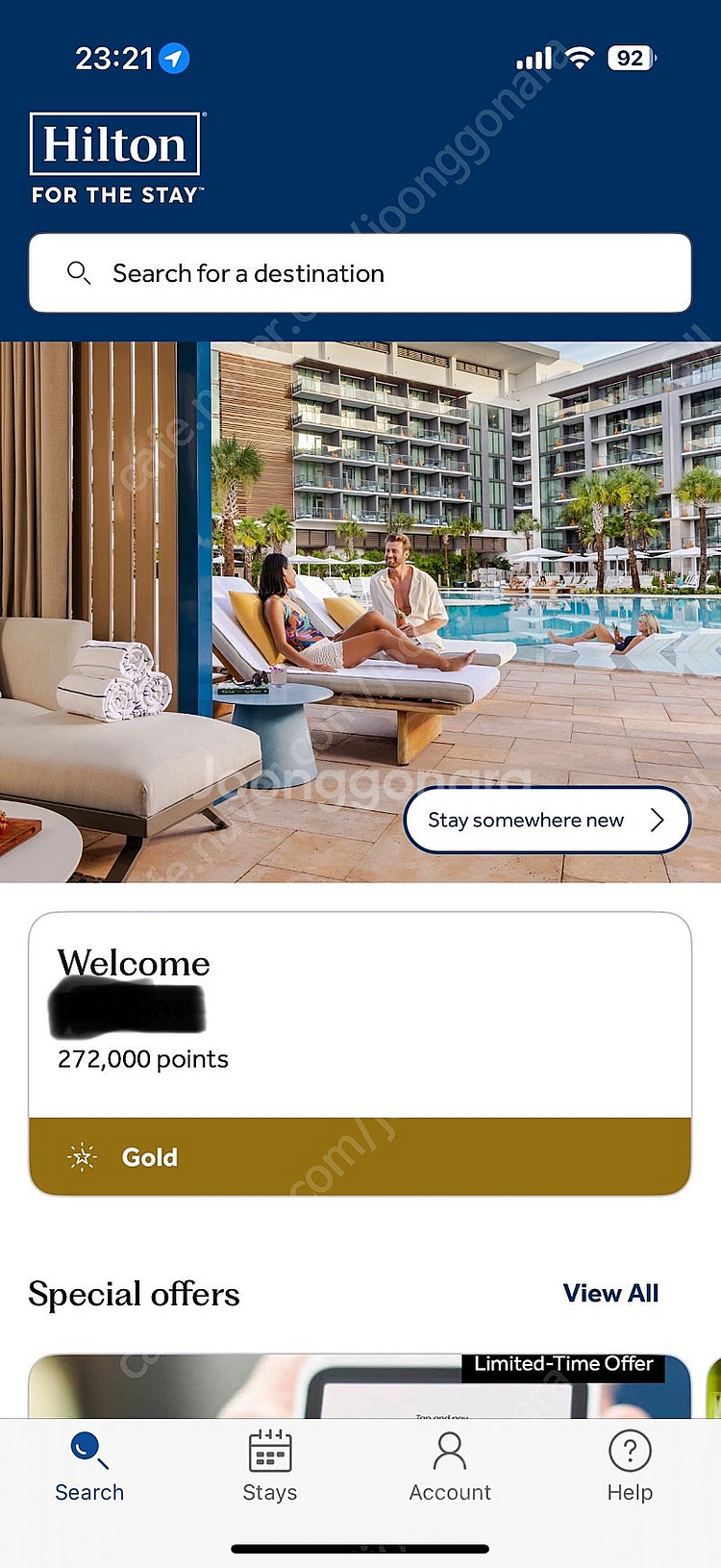View All special offers
Image resolution: width=721 pixels, height=1568 pixels.
[610, 1293]
